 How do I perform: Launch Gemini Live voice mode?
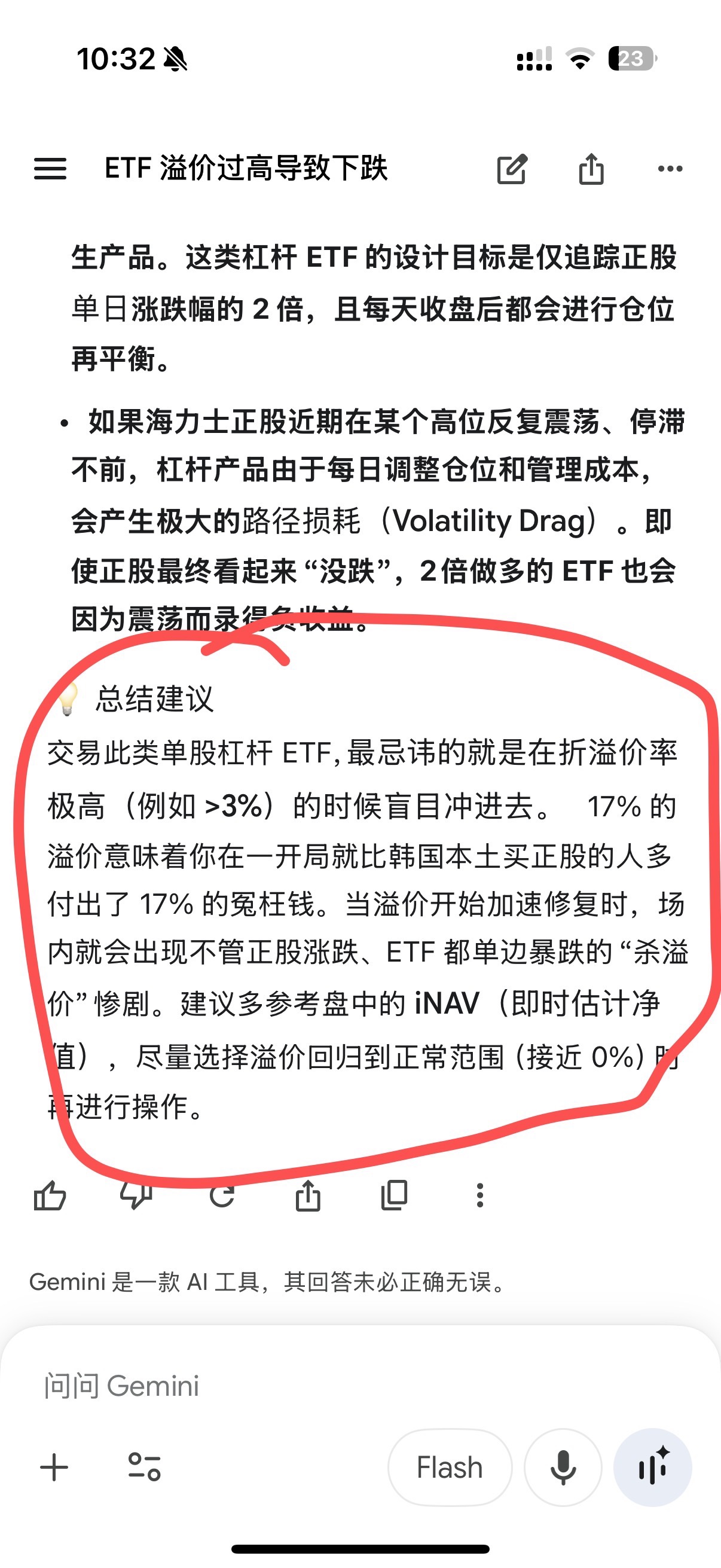[653, 1468]
